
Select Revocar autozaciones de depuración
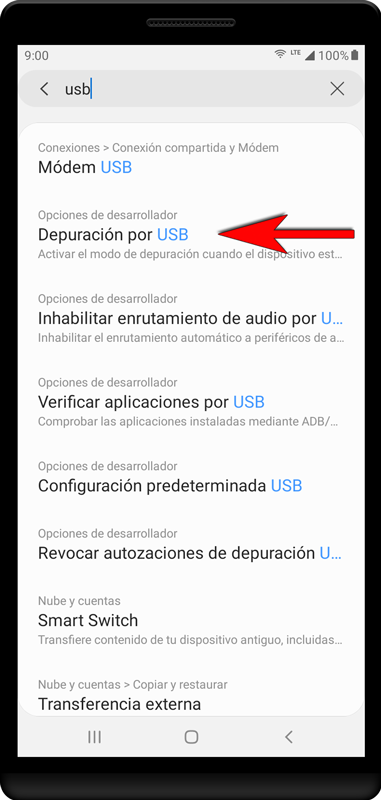(x=191, y=544)
